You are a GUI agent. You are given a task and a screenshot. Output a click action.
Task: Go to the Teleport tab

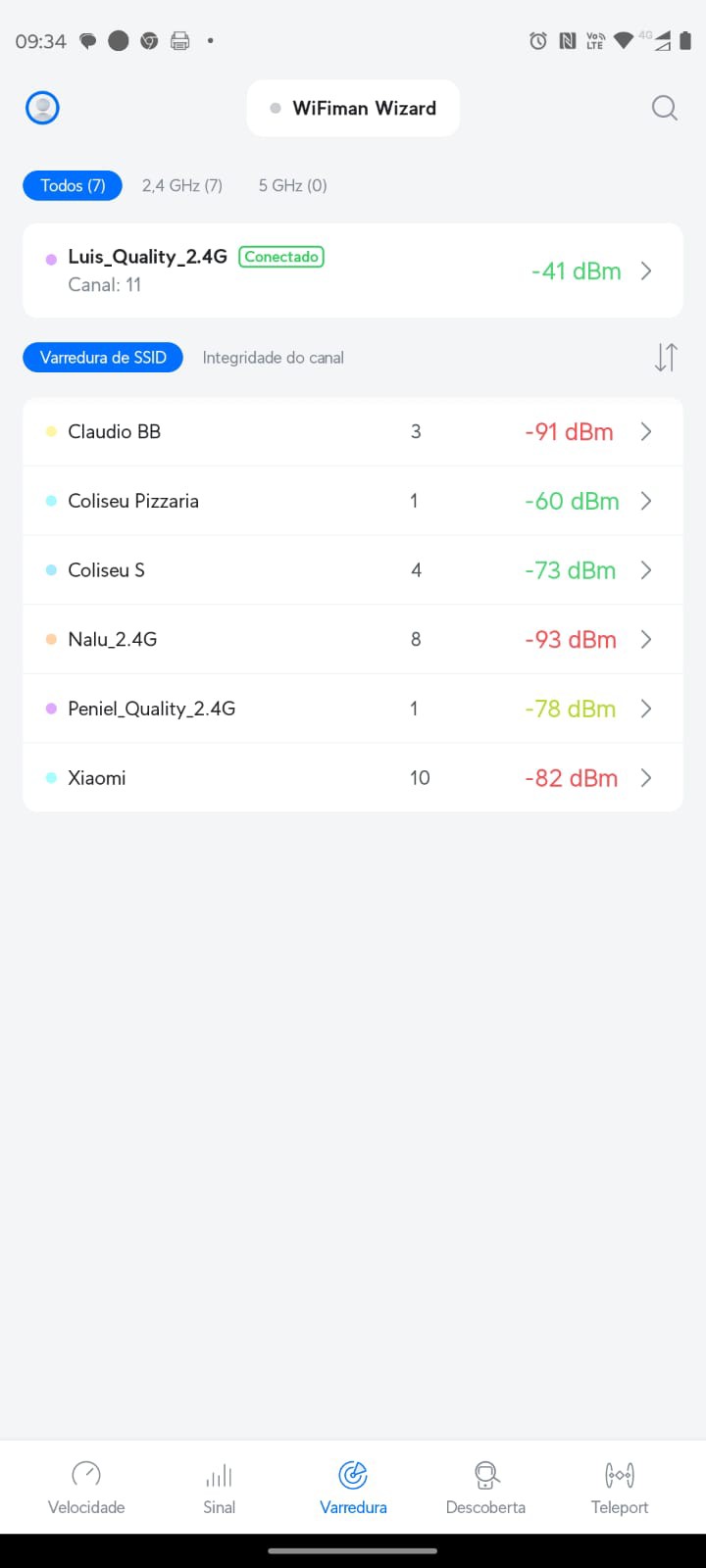pos(620,1488)
